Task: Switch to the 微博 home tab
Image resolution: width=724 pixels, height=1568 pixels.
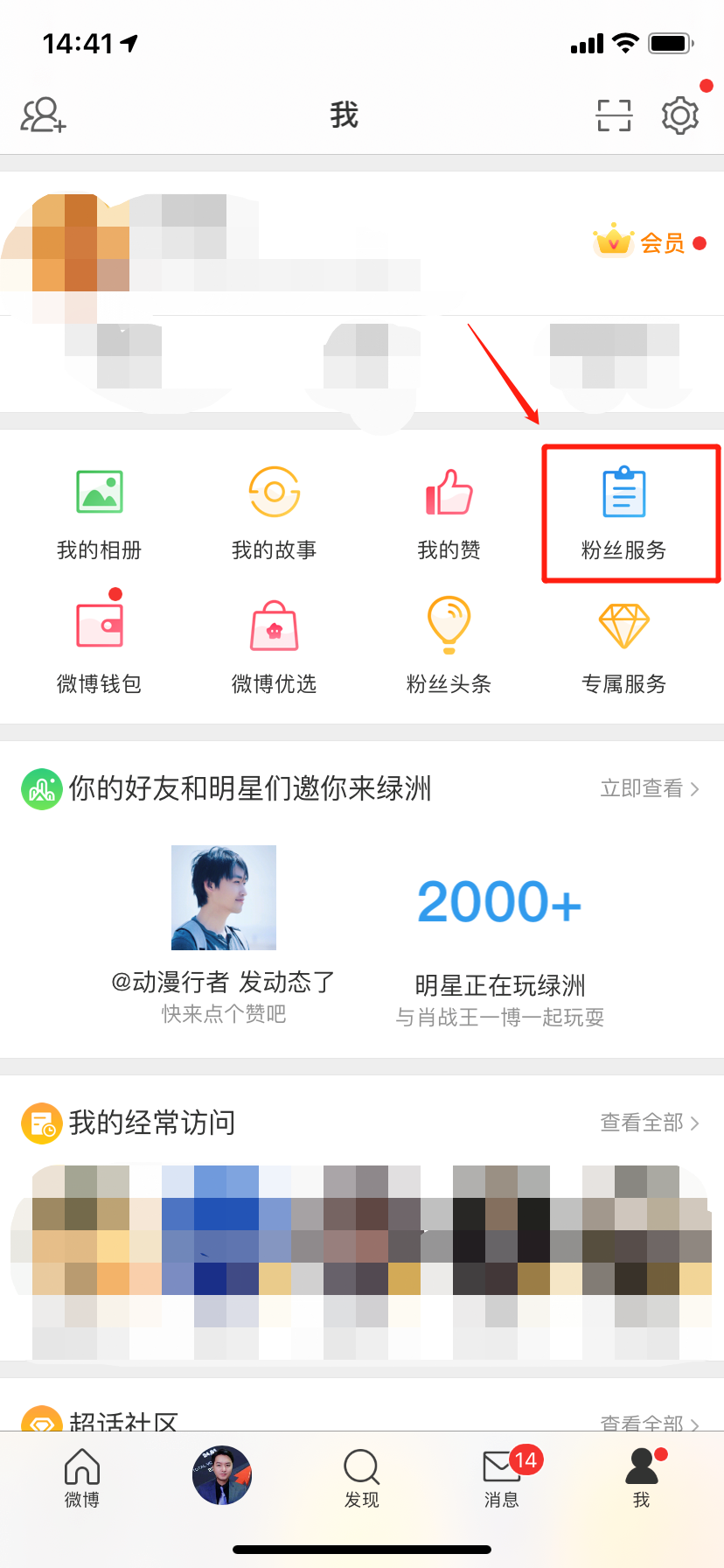Action: (82, 1477)
